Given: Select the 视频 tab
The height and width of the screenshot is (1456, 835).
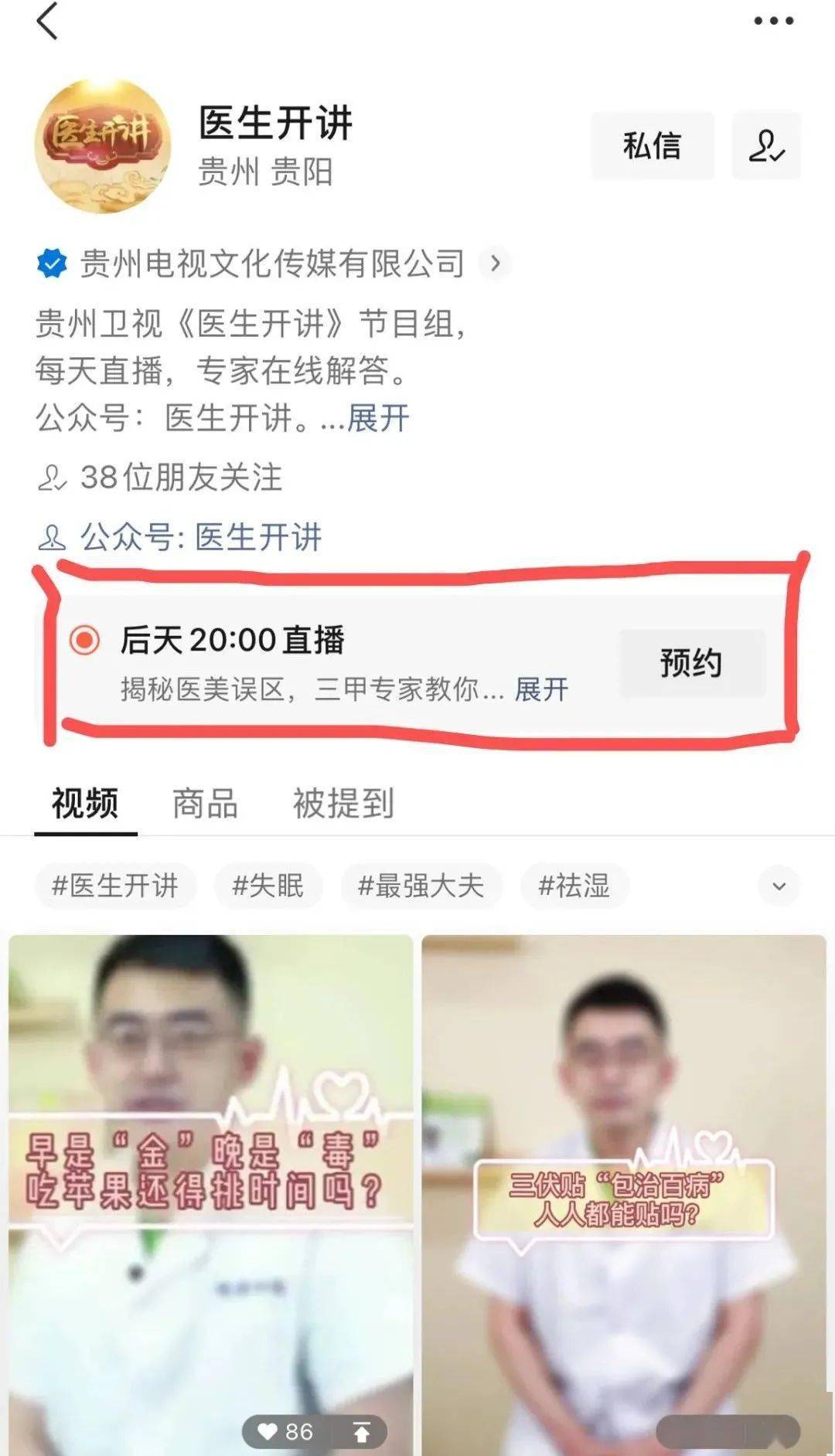Looking at the screenshot, I should 85,804.
